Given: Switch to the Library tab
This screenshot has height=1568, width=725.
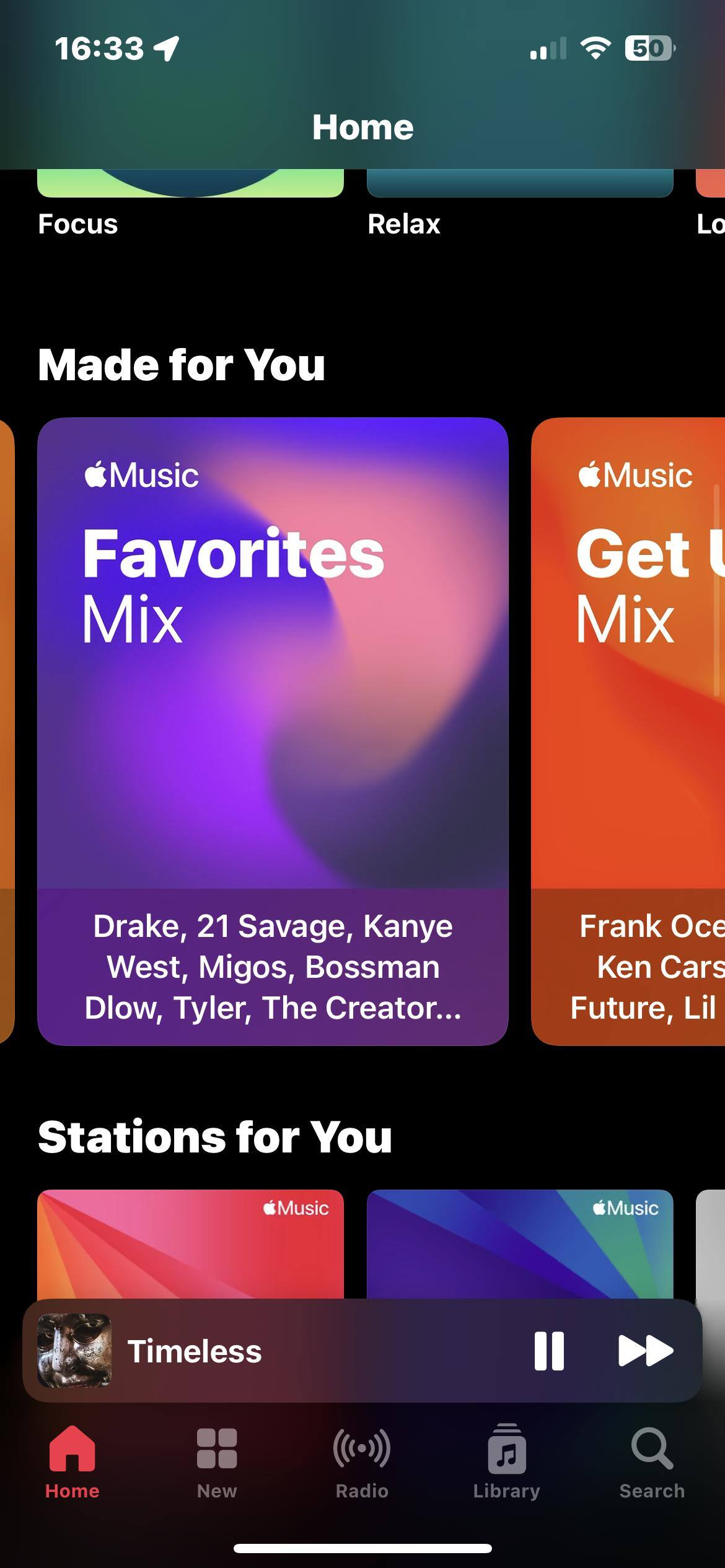Looking at the screenshot, I should click(x=506, y=1463).
